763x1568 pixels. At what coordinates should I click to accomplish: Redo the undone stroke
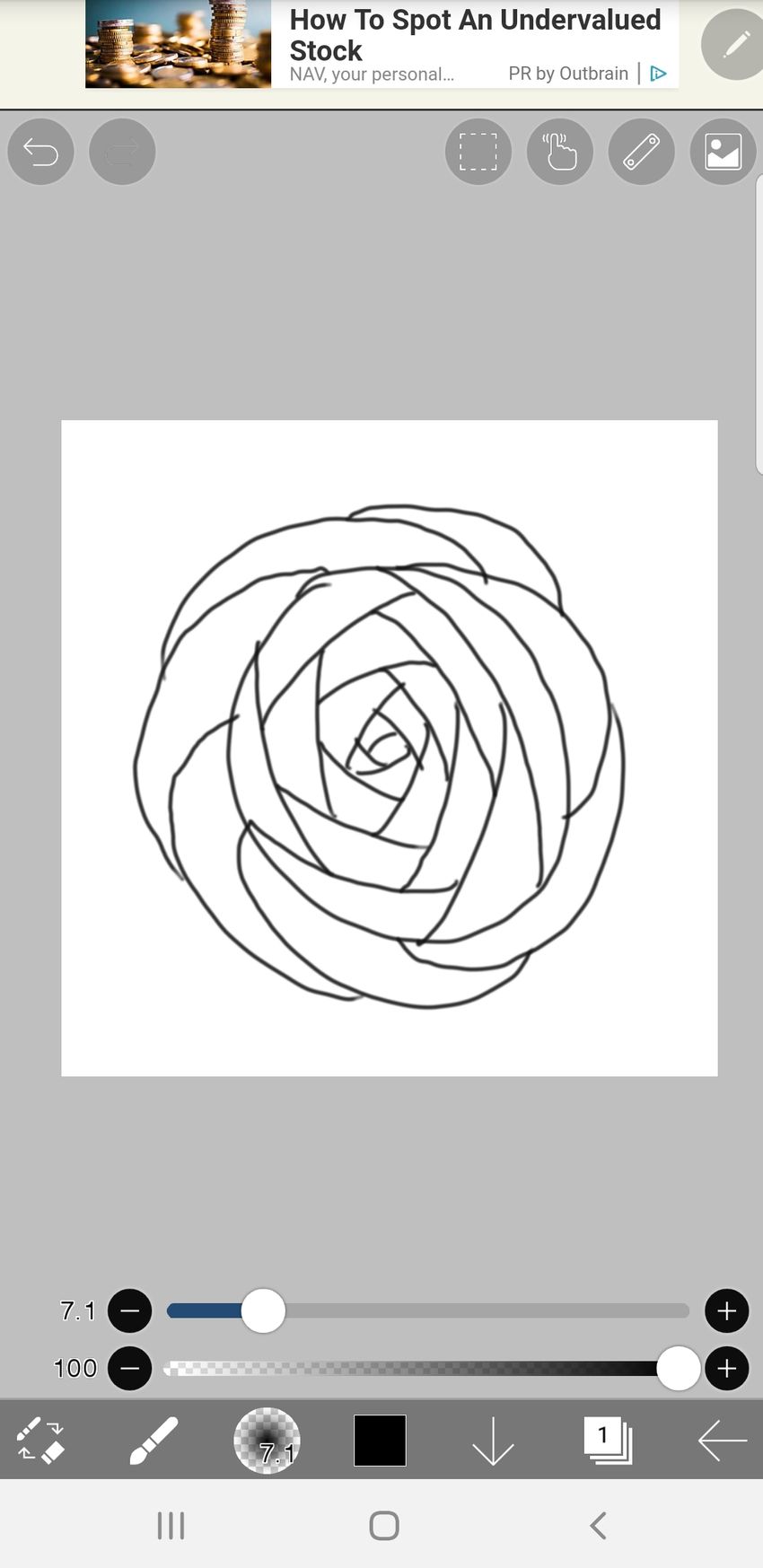pos(122,153)
